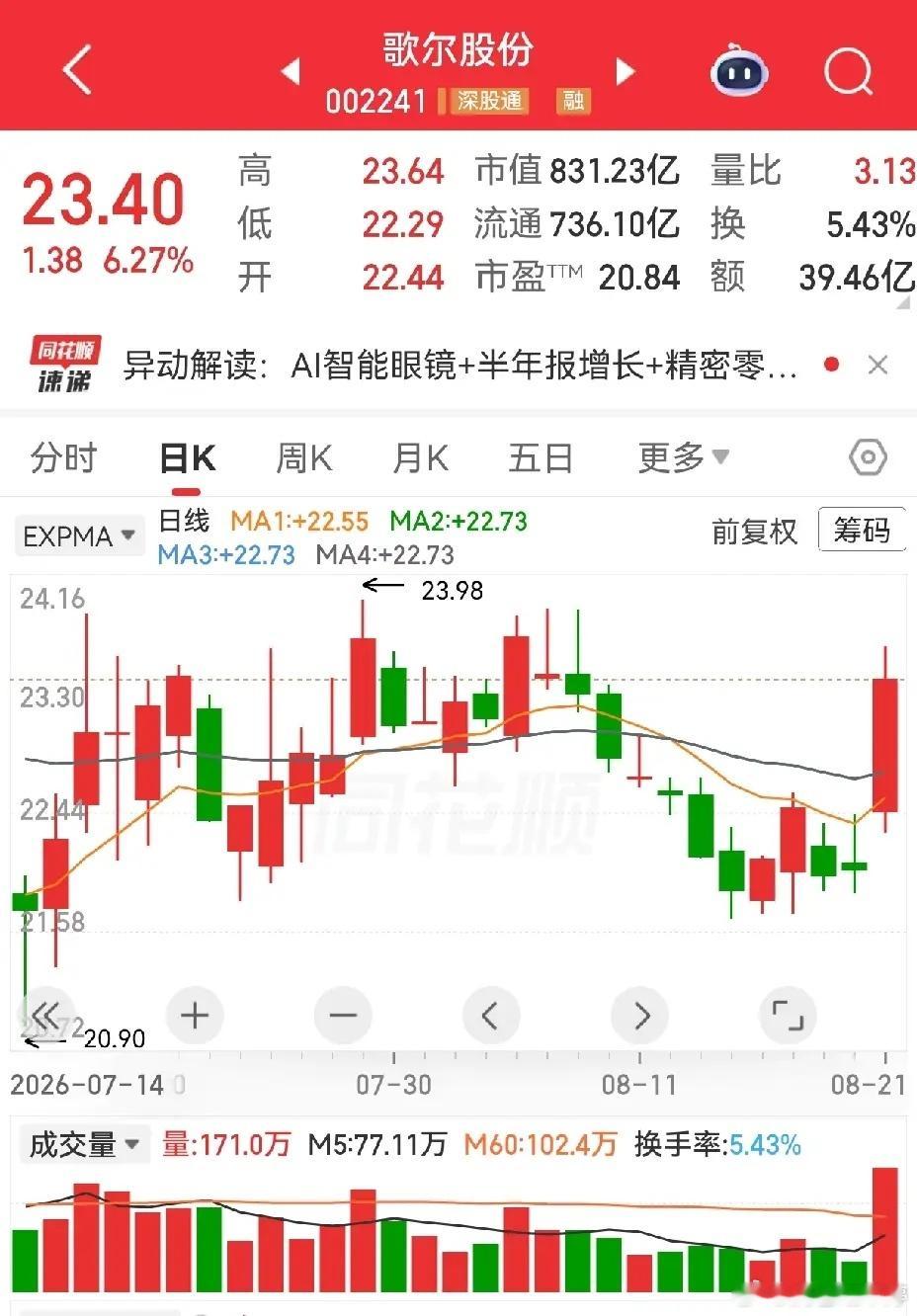Viewport: 917px width, 1316px height.
Task: Zoom out the K-line chart with minus
Action: pyautogui.click(x=343, y=1015)
